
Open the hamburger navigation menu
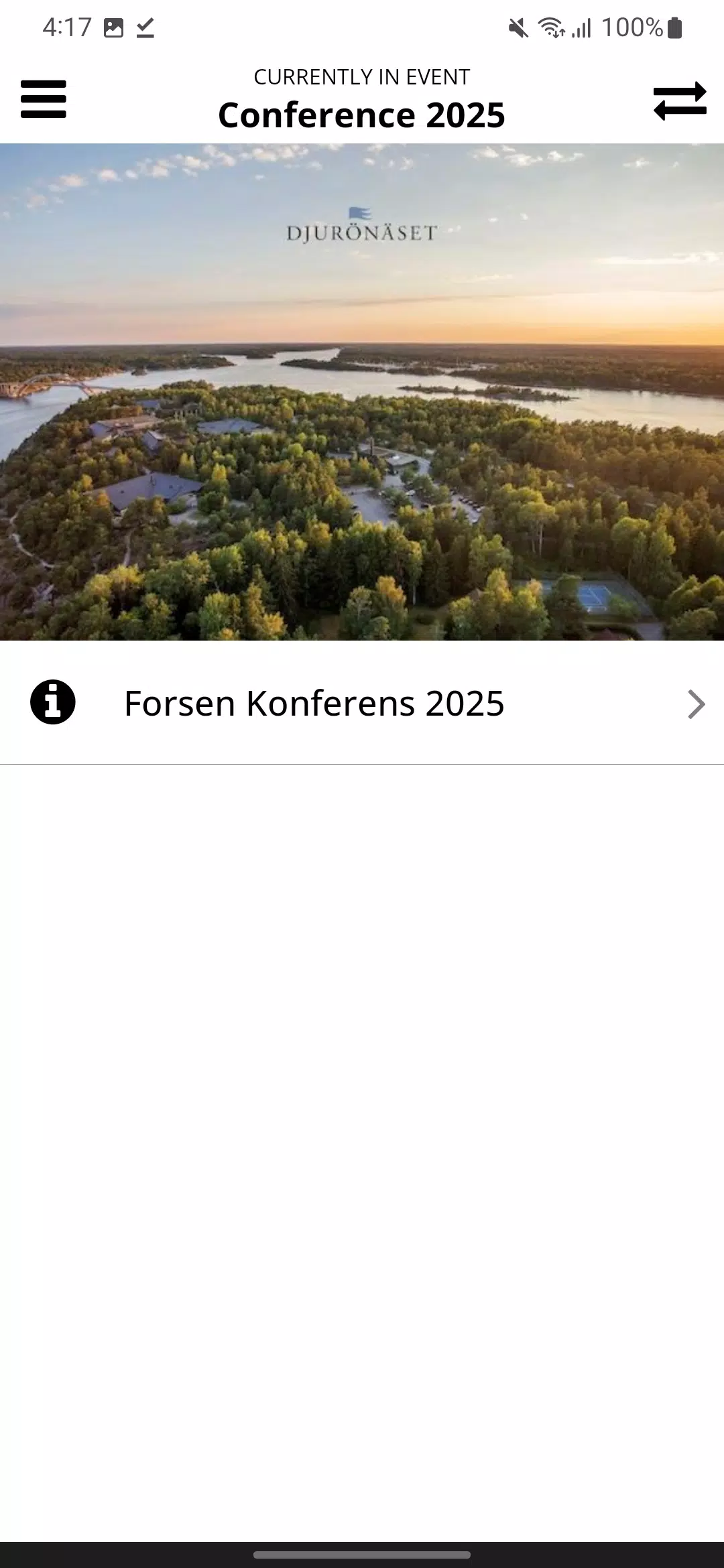(44, 99)
